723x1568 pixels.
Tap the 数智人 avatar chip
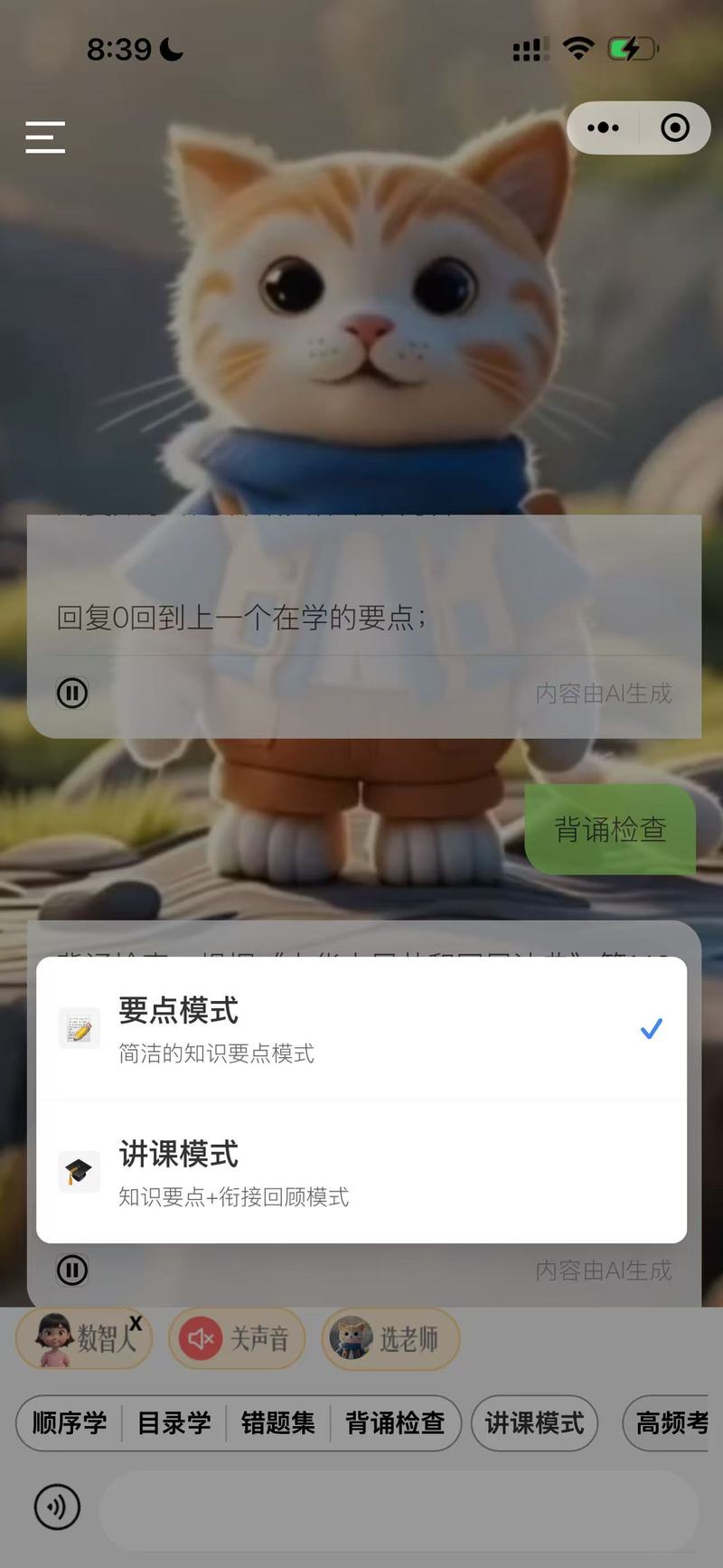pyautogui.click(x=81, y=1338)
